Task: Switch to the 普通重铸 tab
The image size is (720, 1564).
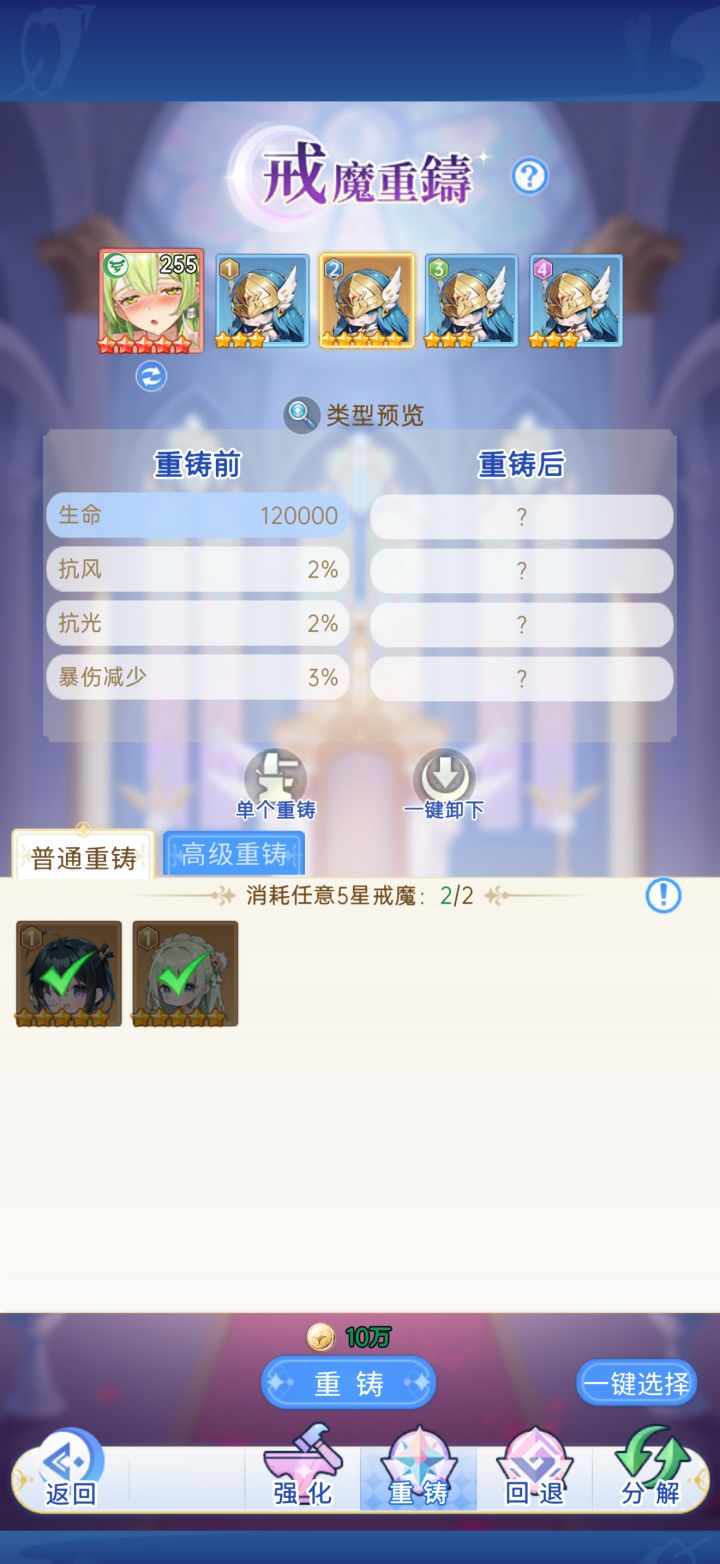Action: (x=83, y=857)
